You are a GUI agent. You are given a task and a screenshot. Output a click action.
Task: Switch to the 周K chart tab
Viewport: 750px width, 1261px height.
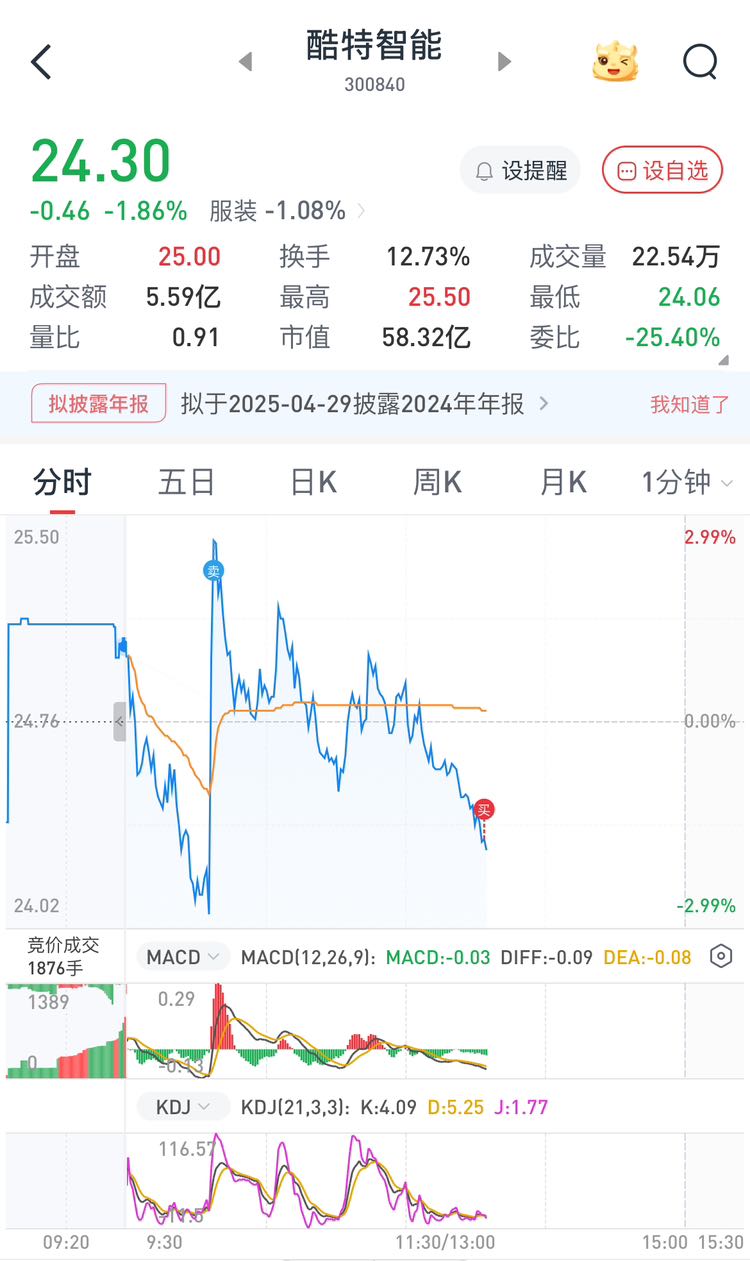[438, 483]
